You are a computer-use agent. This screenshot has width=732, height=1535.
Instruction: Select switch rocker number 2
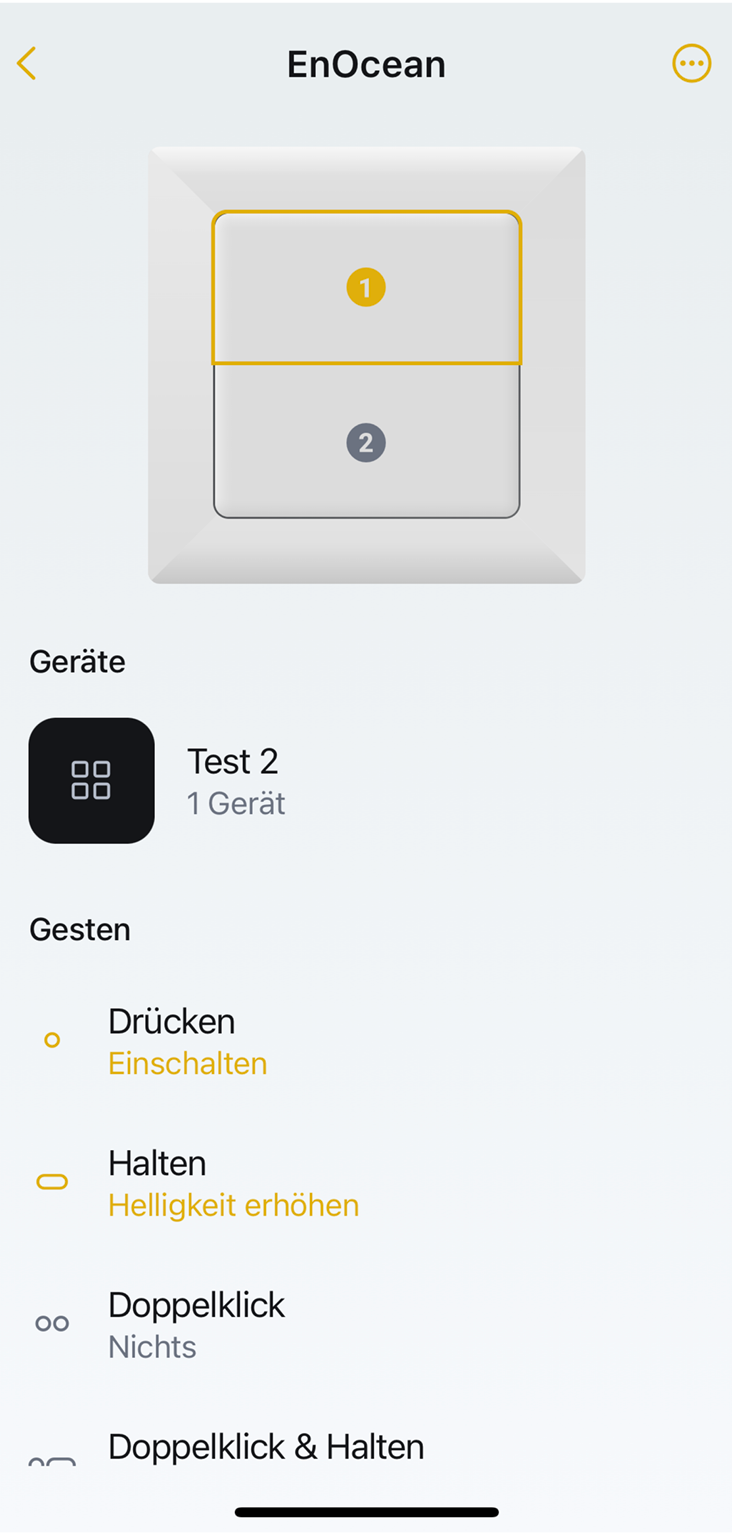tap(366, 442)
